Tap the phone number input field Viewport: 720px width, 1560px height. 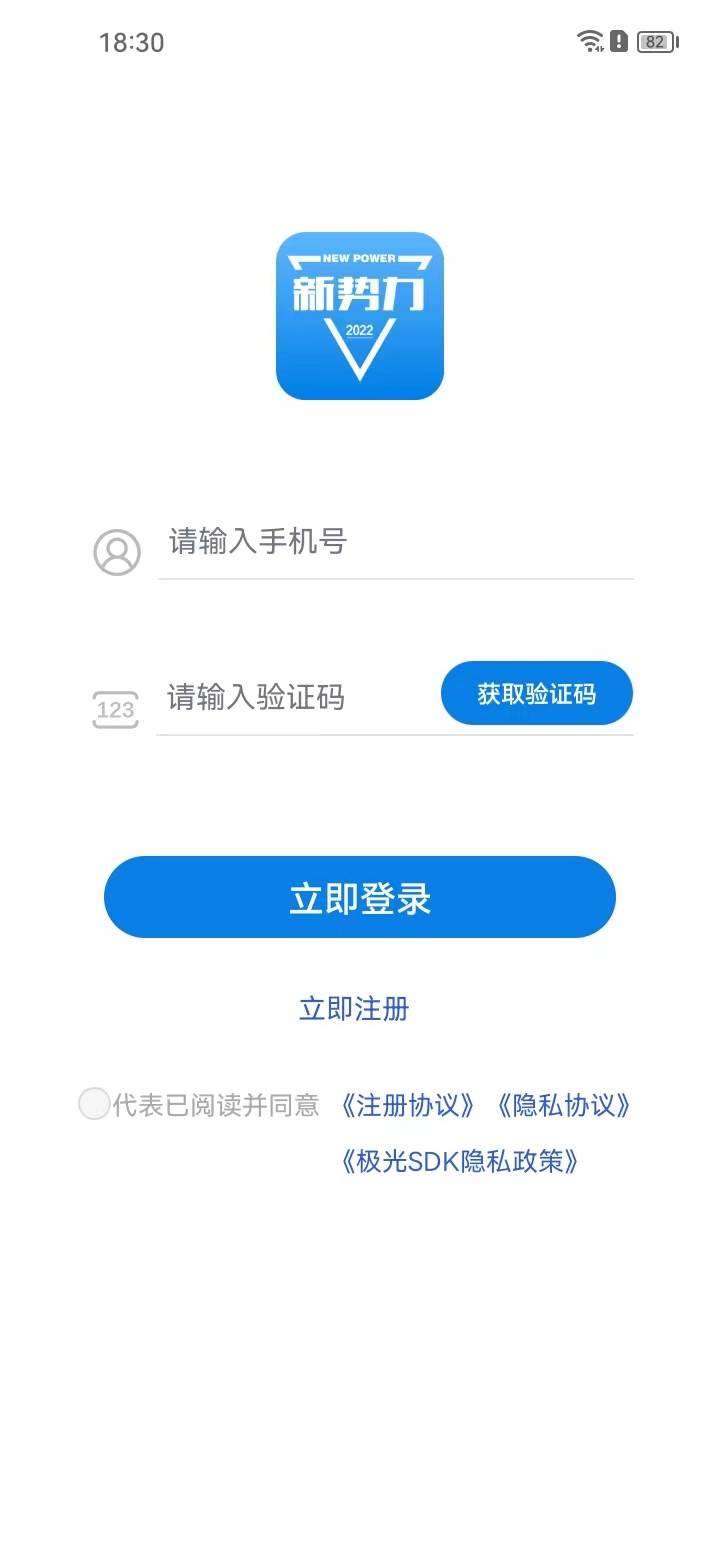[x=395, y=543]
